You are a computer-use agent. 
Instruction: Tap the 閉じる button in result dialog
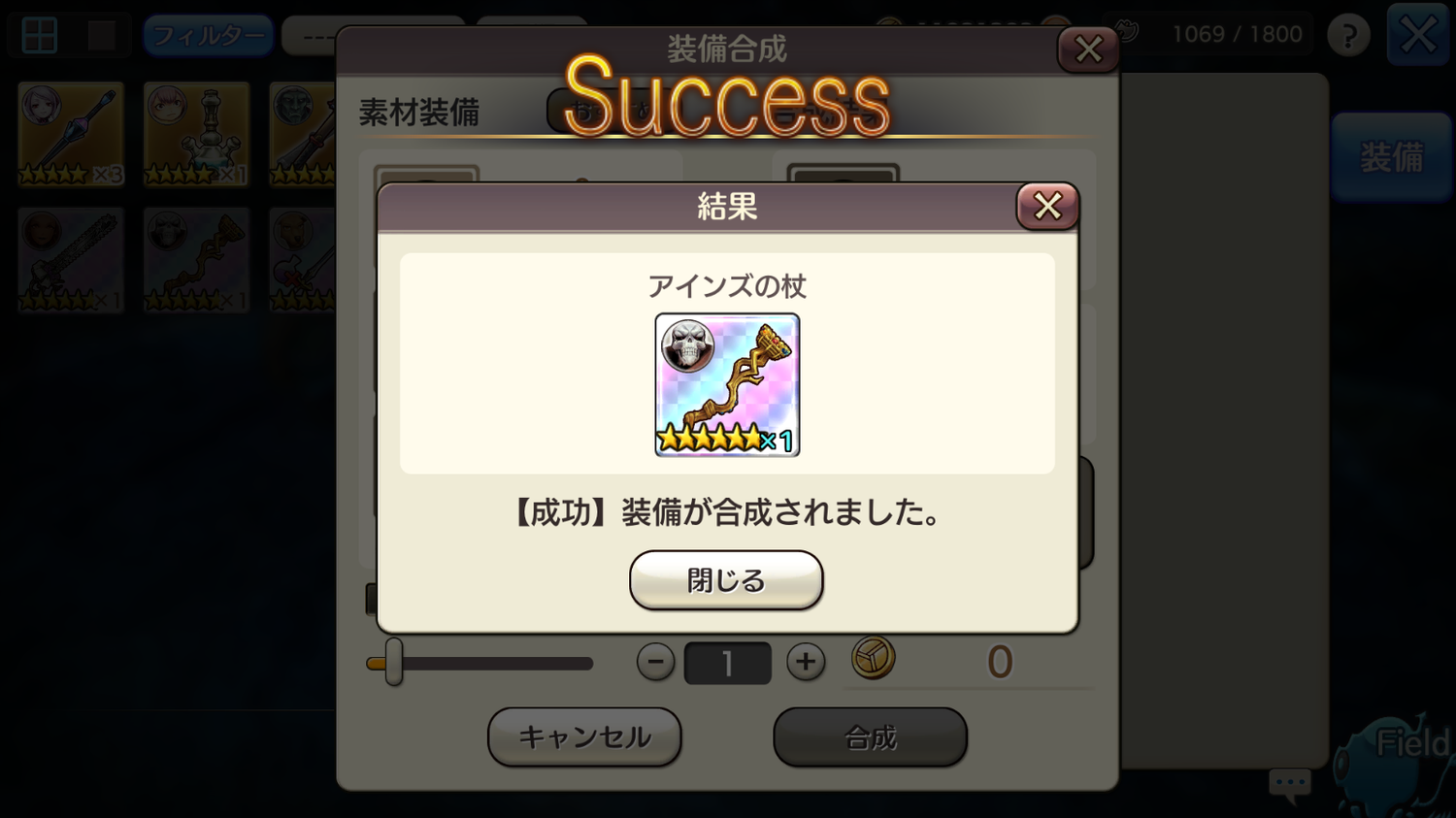[726, 580]
